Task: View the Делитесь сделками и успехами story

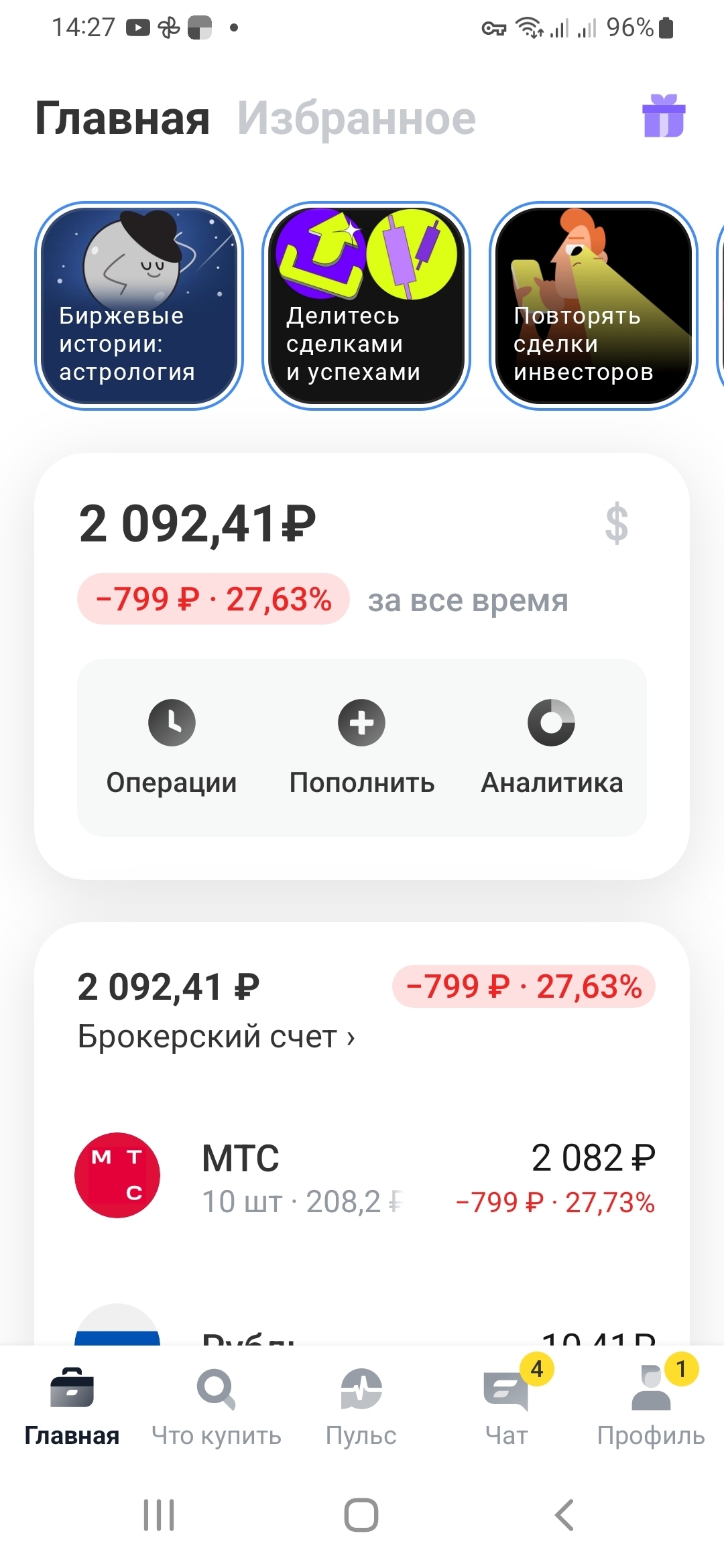Action: (366, 306)
